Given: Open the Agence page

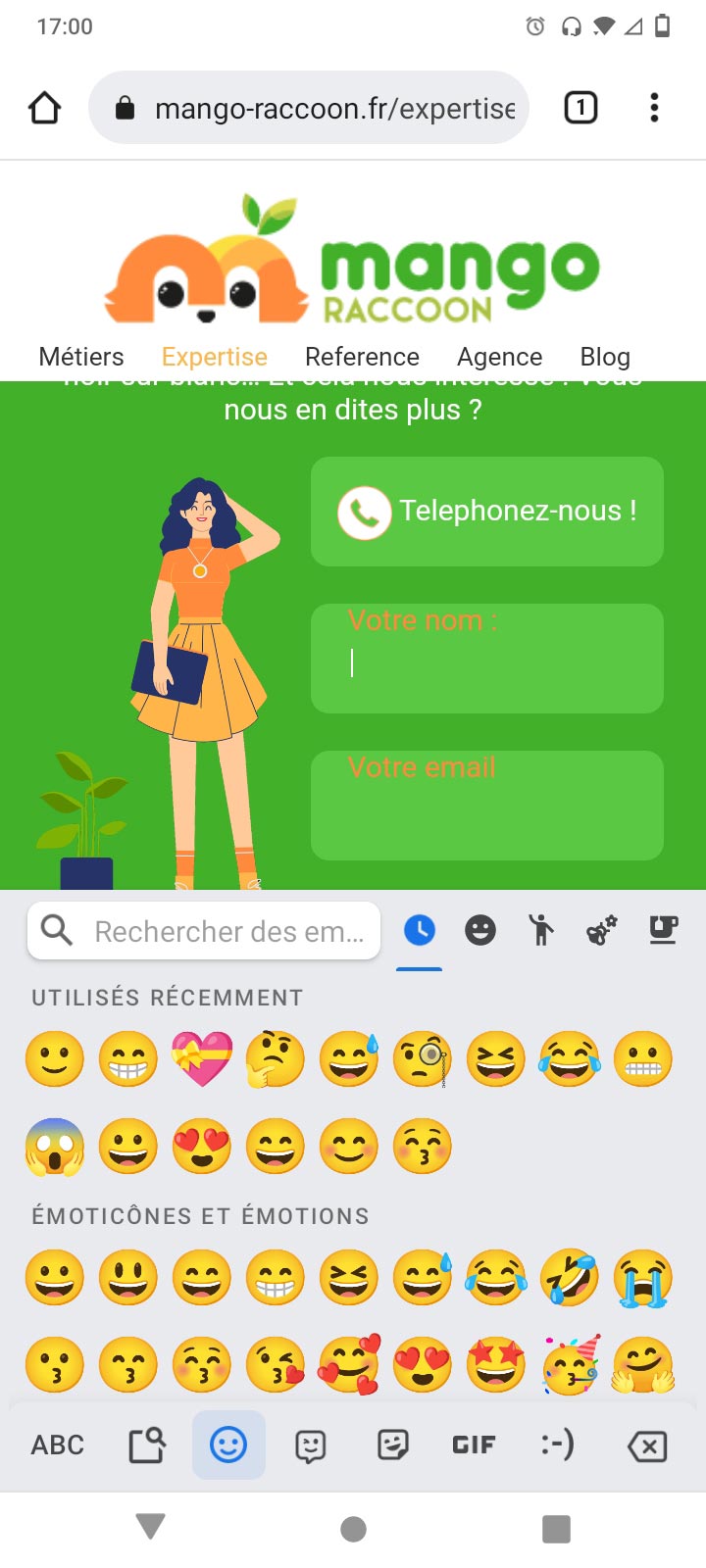Looking at the screenshot, I should click(499, 357).
